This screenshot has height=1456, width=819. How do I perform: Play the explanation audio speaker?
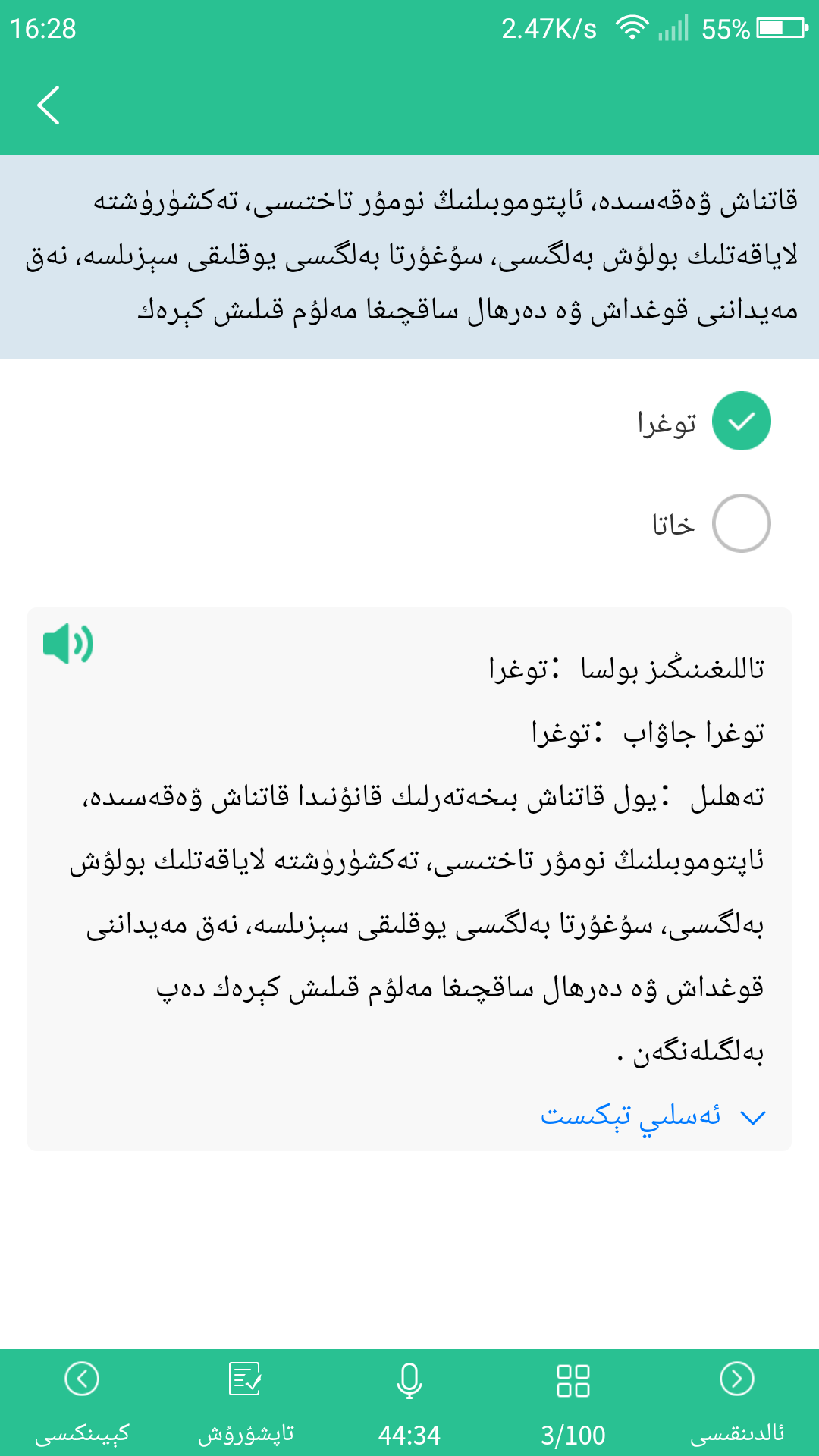pos(68,644)
